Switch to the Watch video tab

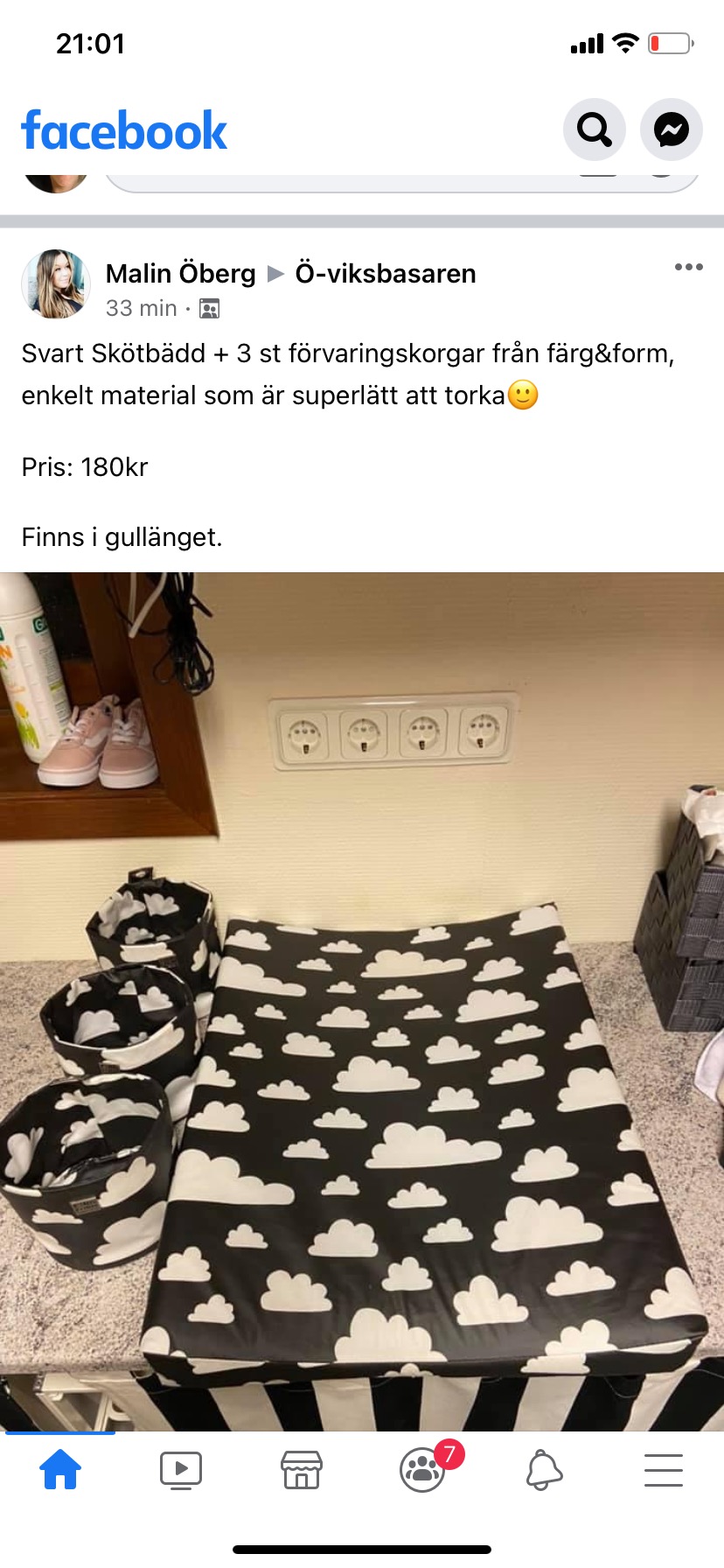(x=181, y=1470)
